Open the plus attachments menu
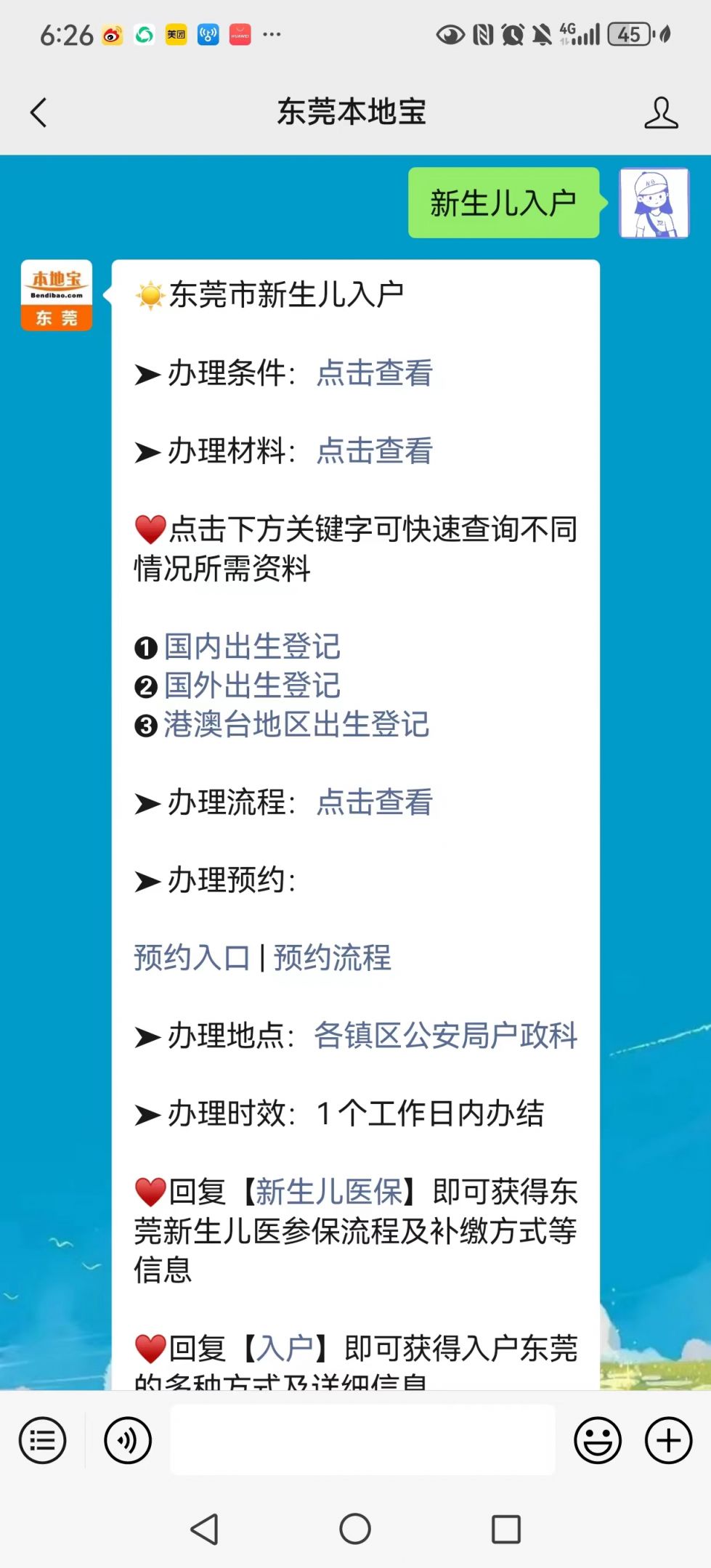711x1568 pixels. click(668, 1440)
